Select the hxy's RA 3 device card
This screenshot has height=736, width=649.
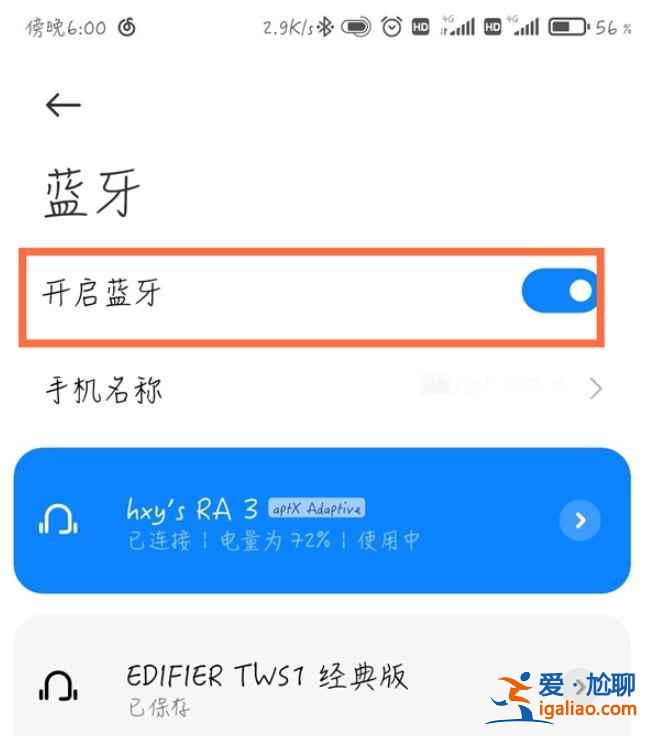click(300, 520)
